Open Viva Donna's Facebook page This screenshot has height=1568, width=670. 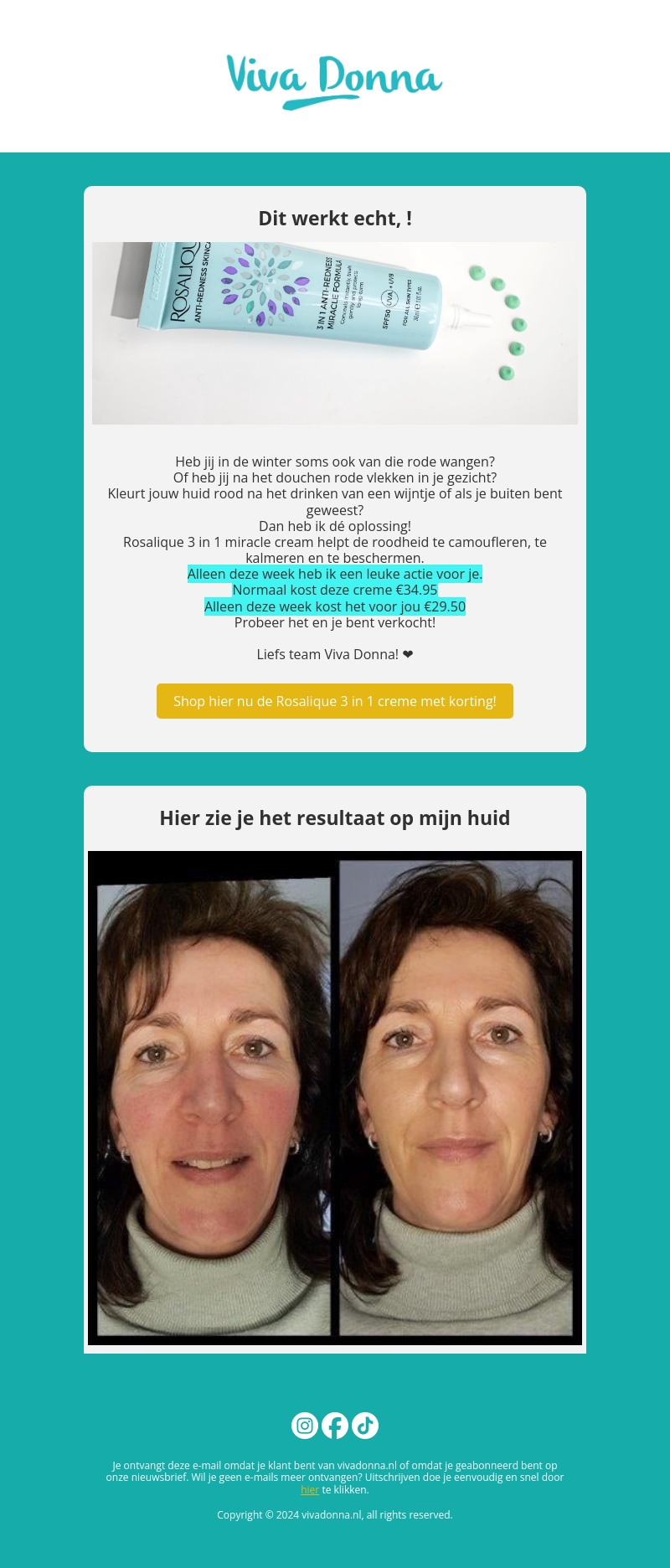pos(335,1426)
